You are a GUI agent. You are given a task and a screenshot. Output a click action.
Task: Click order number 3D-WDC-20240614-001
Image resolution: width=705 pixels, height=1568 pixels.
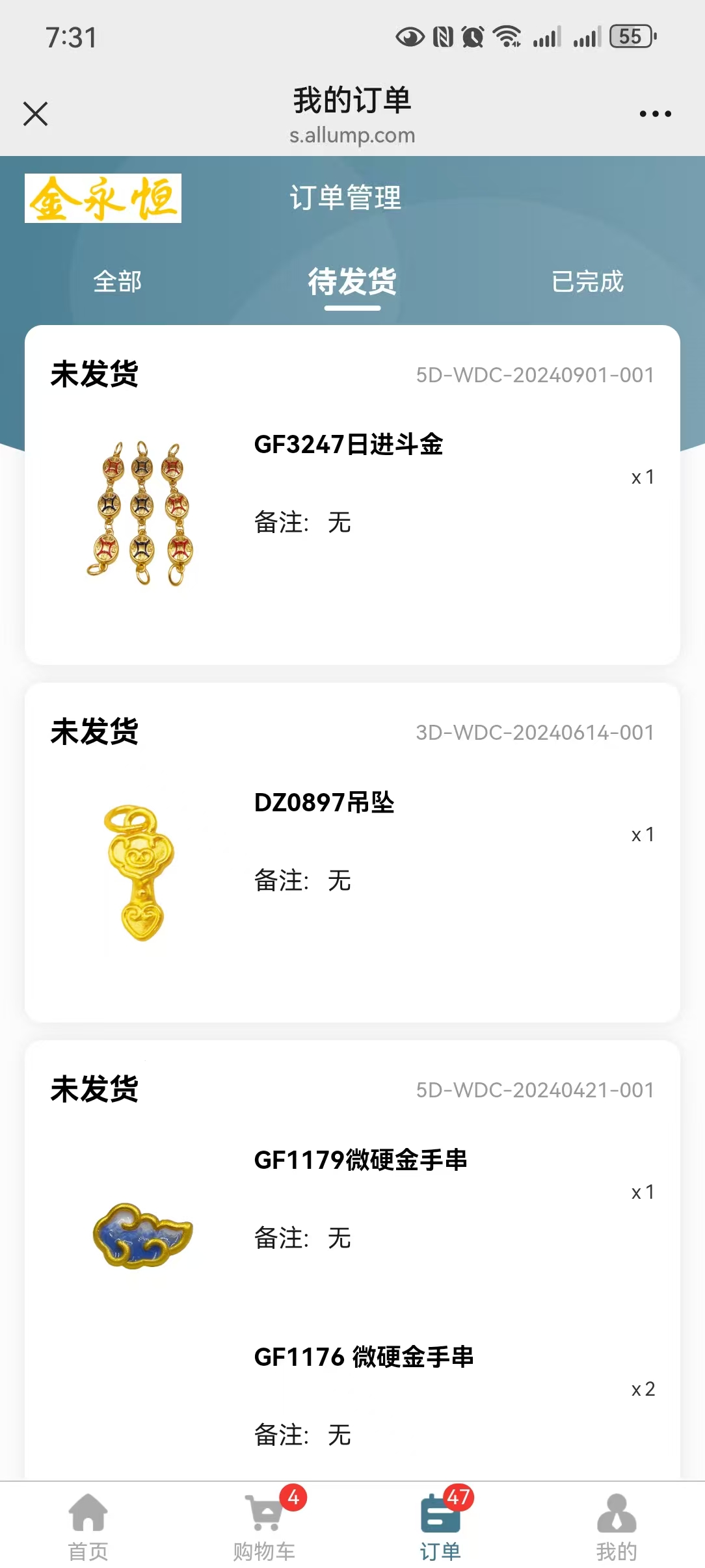point(535,733)
